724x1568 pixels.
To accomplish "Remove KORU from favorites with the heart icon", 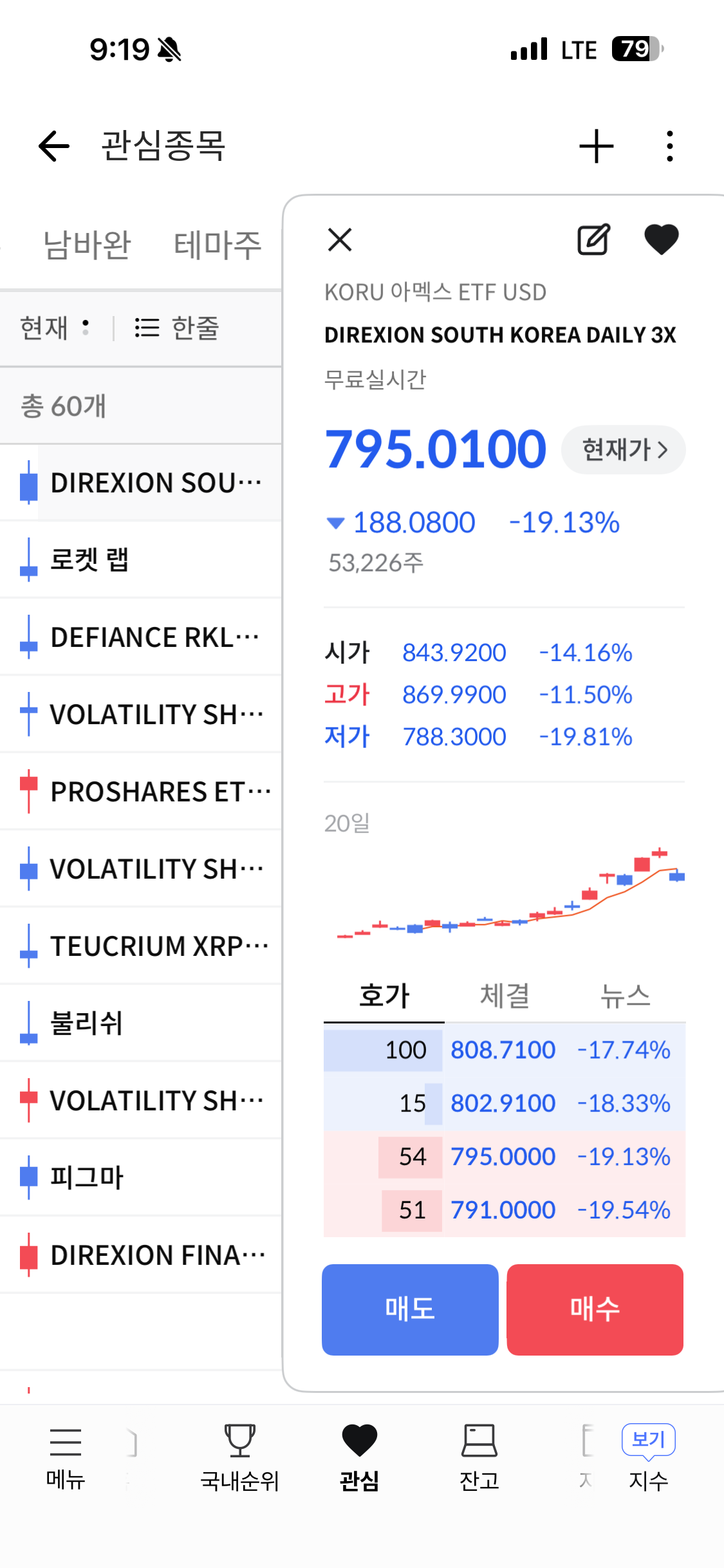I will [662, 240].
